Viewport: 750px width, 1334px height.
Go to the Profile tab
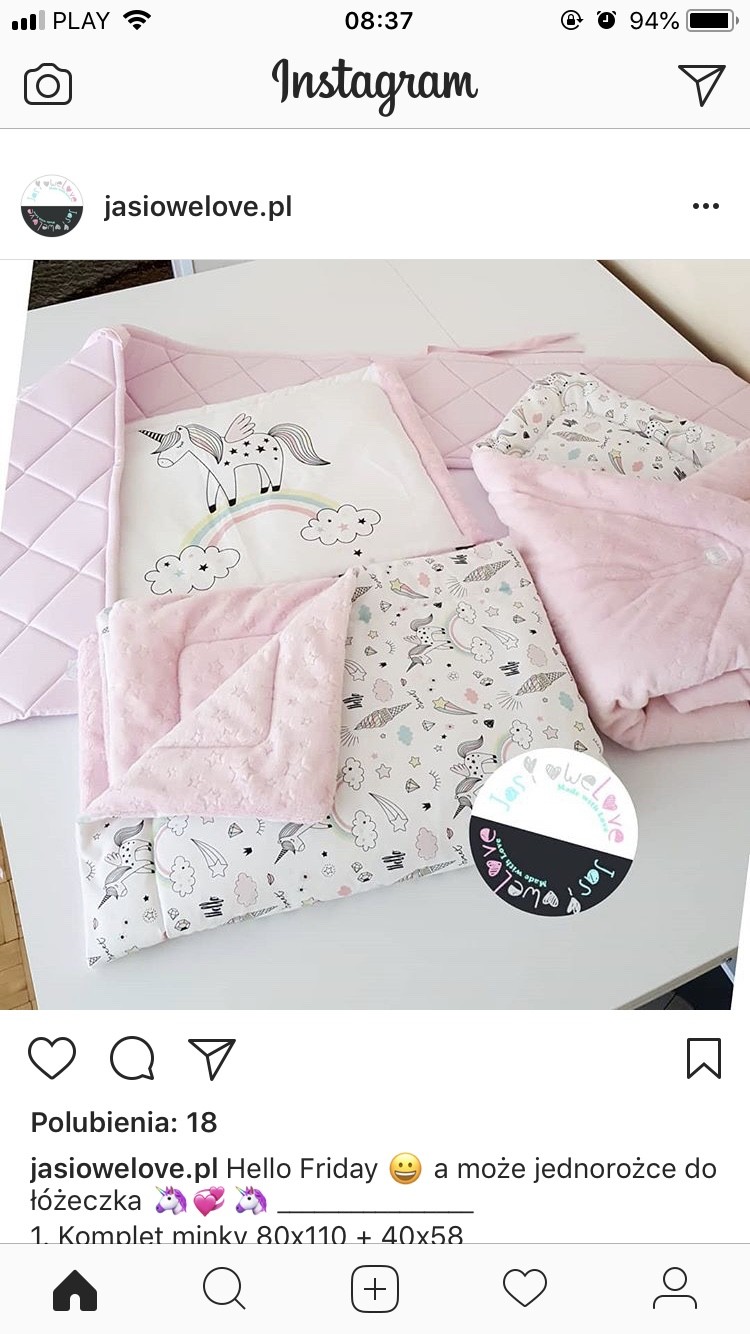[674, 1288]
